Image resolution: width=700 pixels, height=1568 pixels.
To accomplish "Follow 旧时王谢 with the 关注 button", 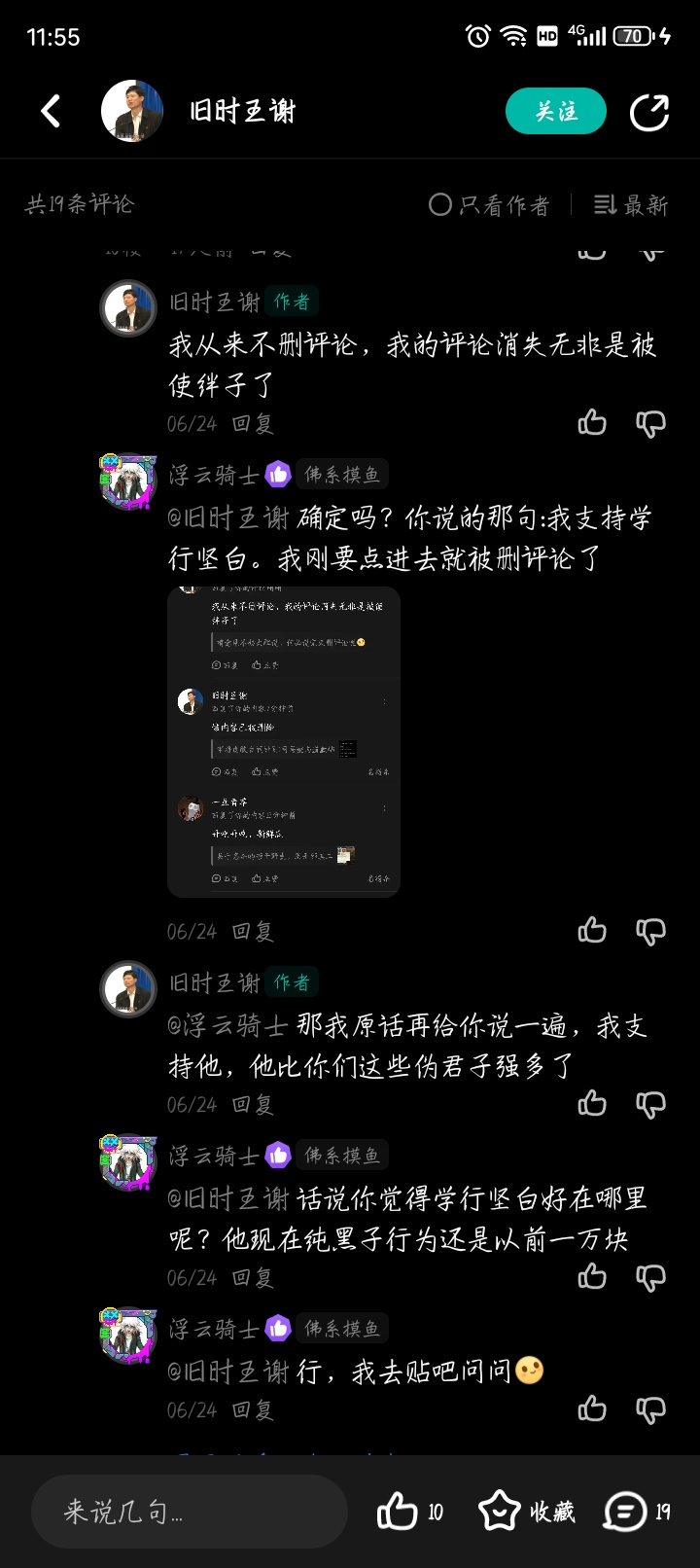I will pos(556,111).
